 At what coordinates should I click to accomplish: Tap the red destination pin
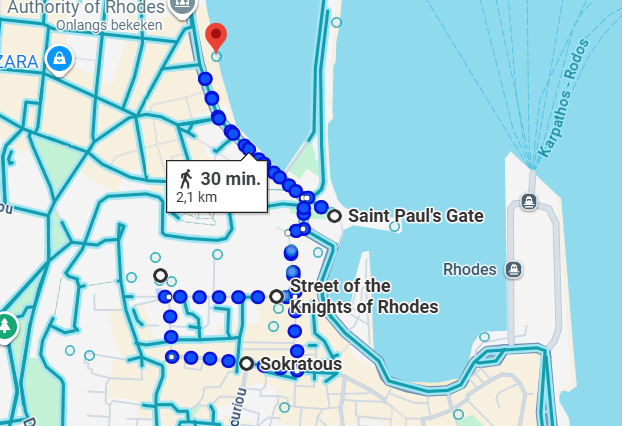coord(215,38)
